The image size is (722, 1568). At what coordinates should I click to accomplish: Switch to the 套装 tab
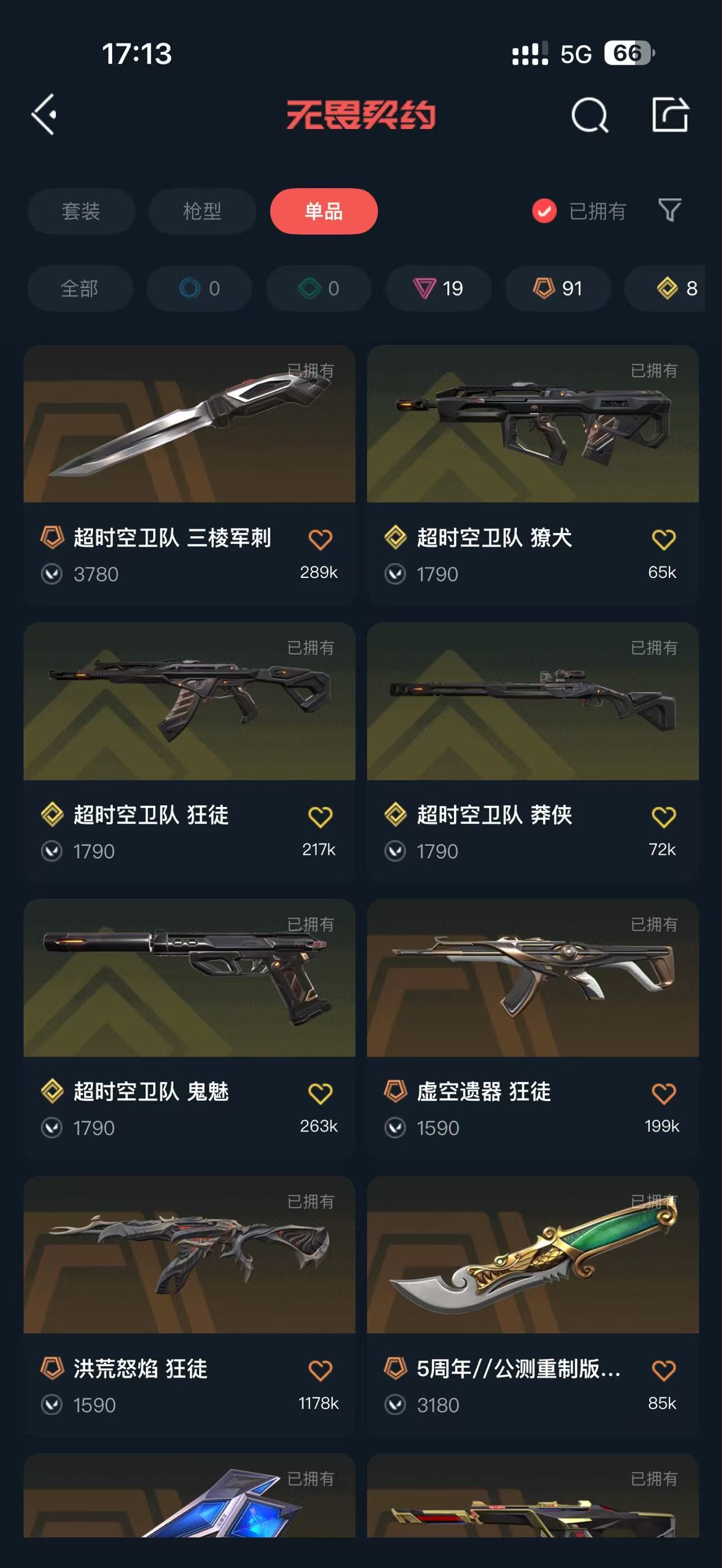point(81,211)
